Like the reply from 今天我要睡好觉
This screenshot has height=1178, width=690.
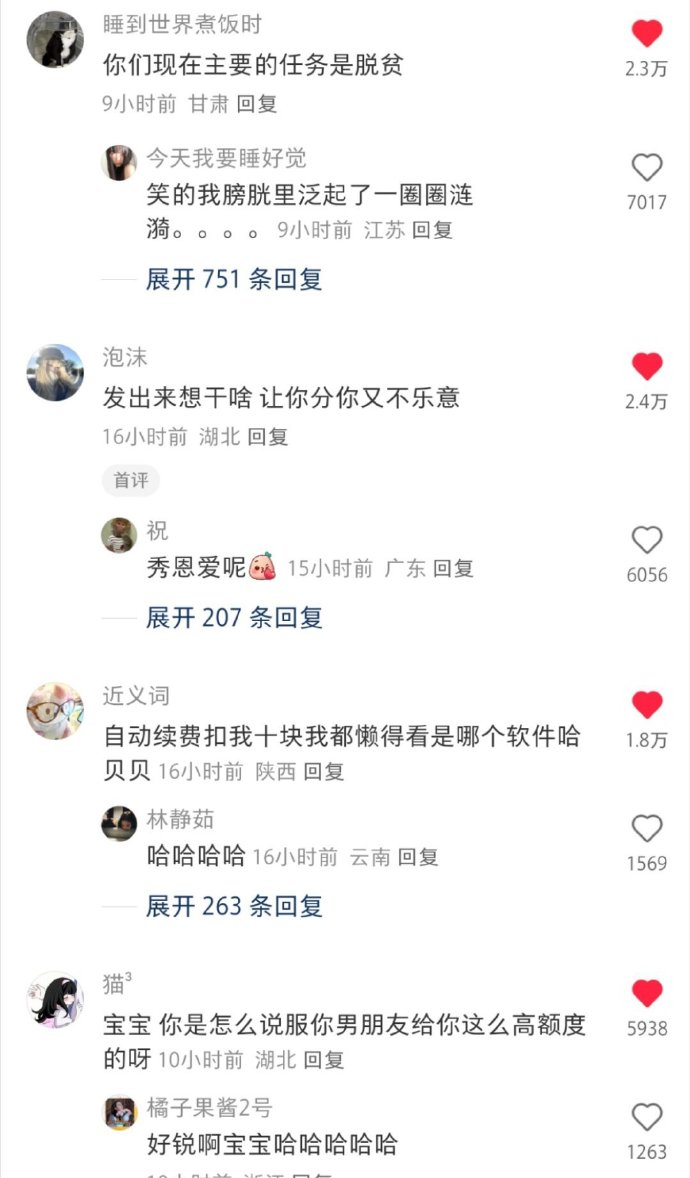647,167
